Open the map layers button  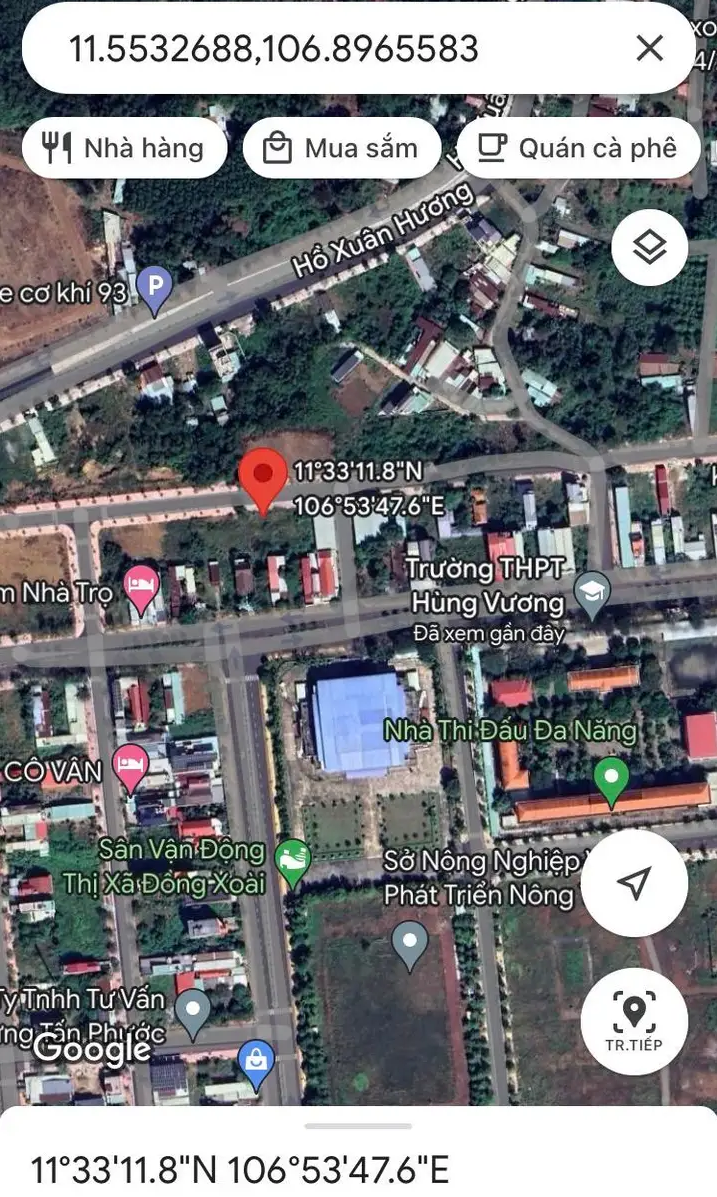tap(650, 247)
